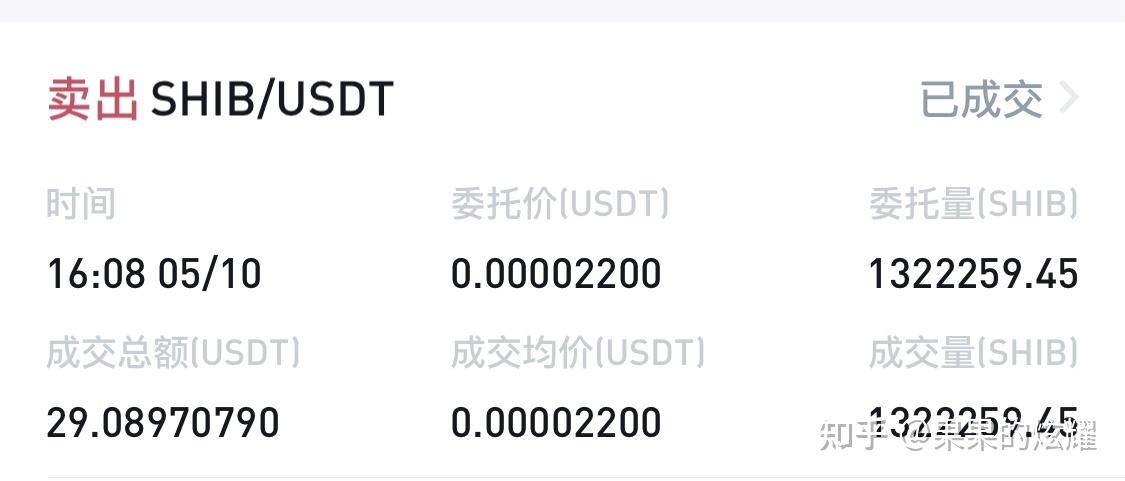Open the 已成交 order details

(x=998, y=100)
